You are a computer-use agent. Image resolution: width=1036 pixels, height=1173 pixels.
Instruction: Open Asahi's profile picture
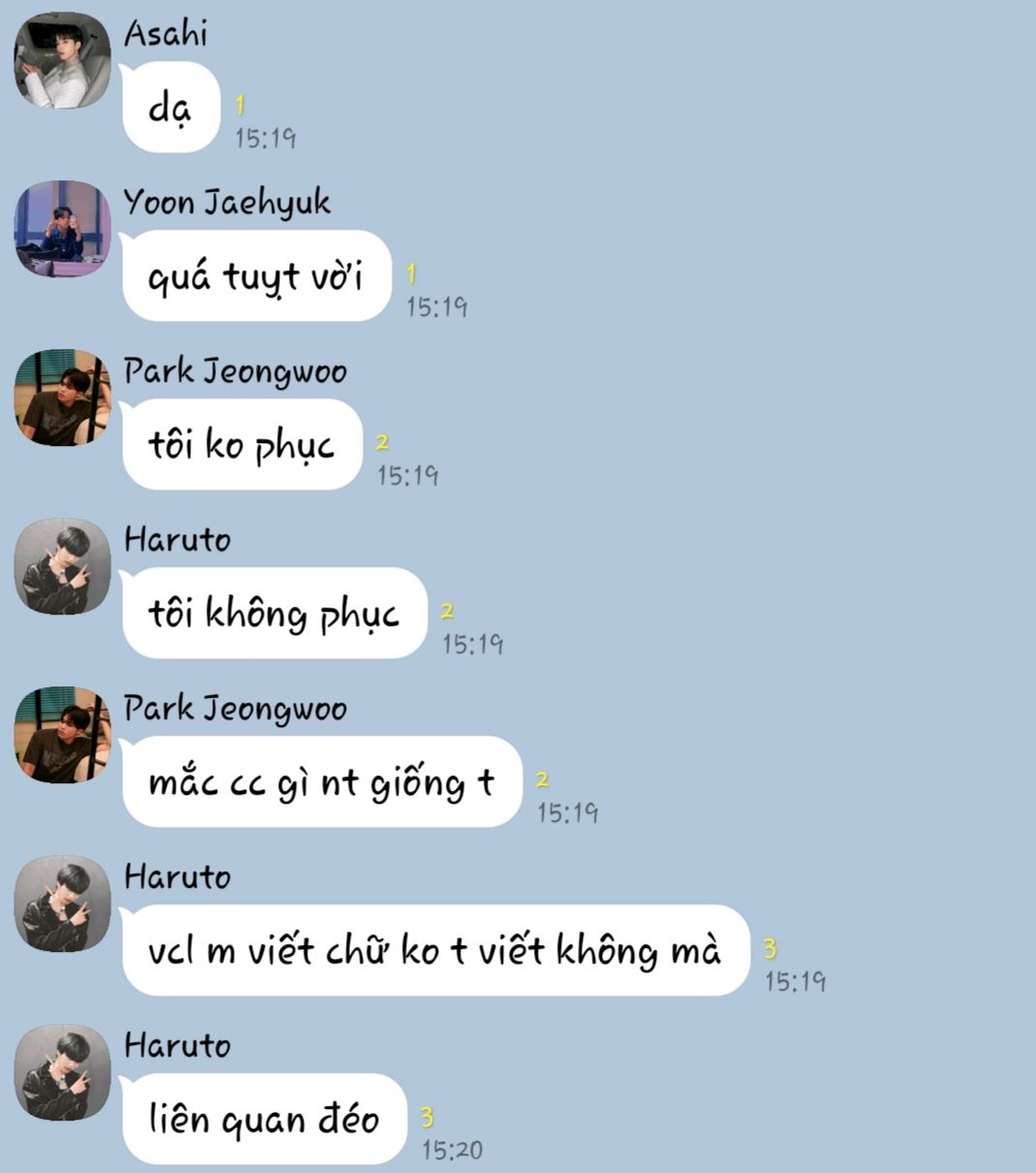tap(63, 60)
